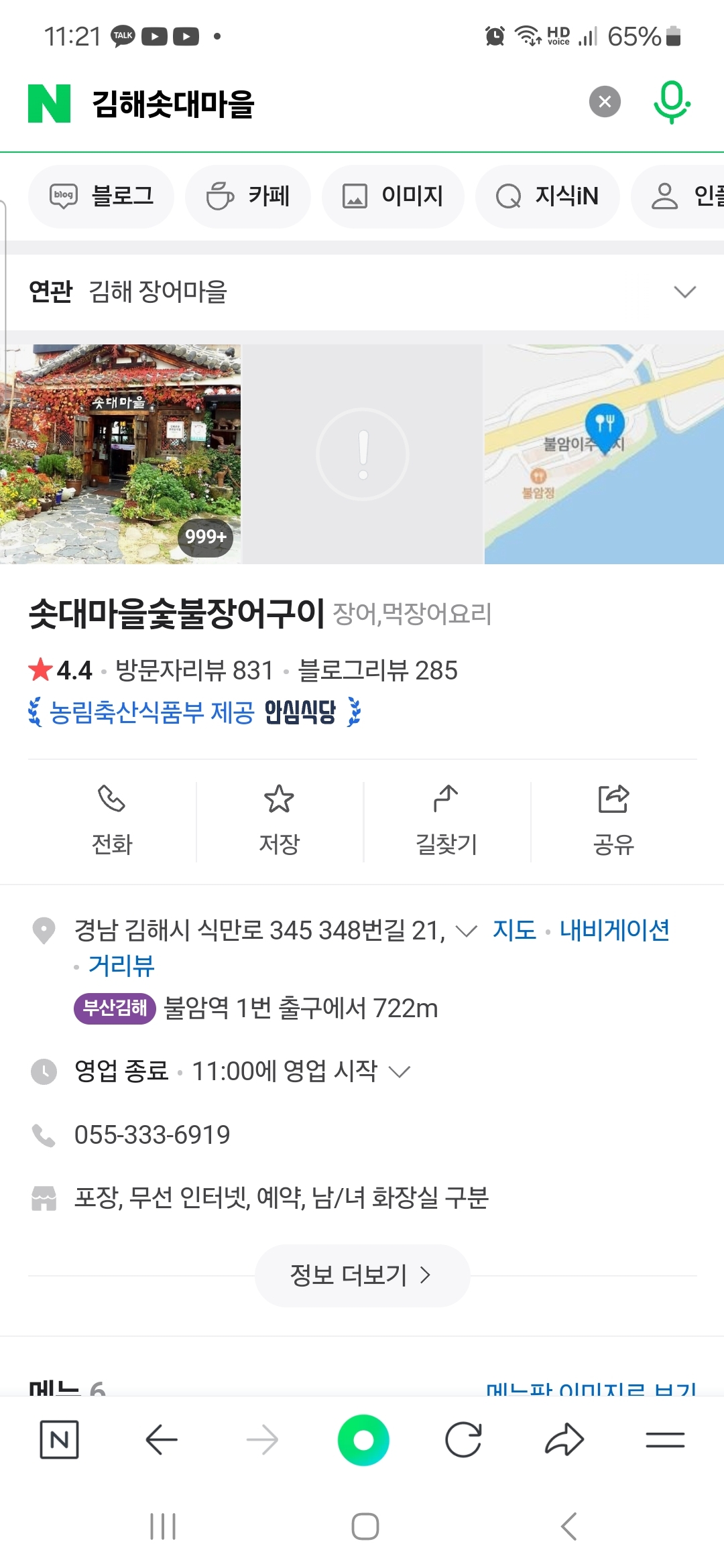Open the restaurant photo with 999+ badge
Screen dimensions: 724x1568
(121, 454)
